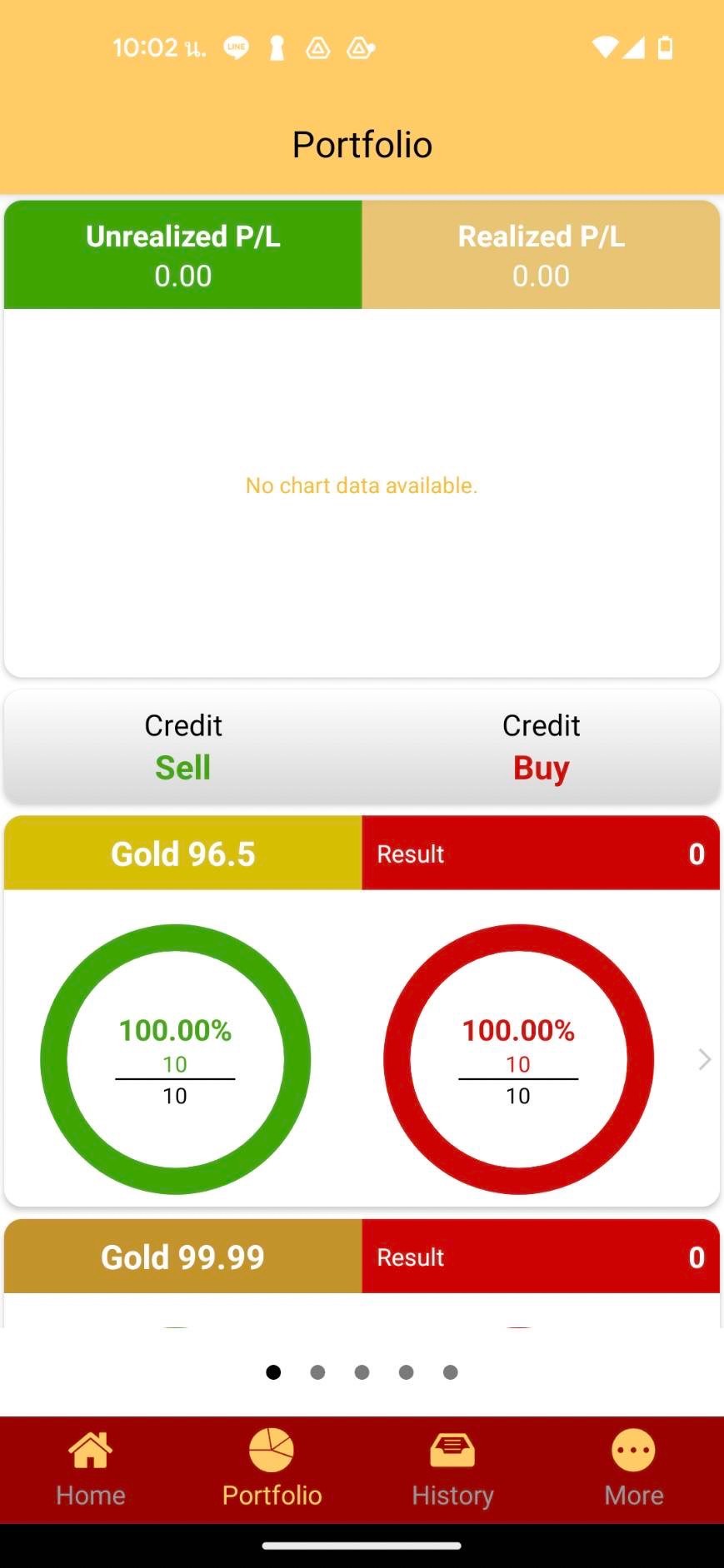Select the Portfolio tab
724x1568 pixels.
[272, 1470]
